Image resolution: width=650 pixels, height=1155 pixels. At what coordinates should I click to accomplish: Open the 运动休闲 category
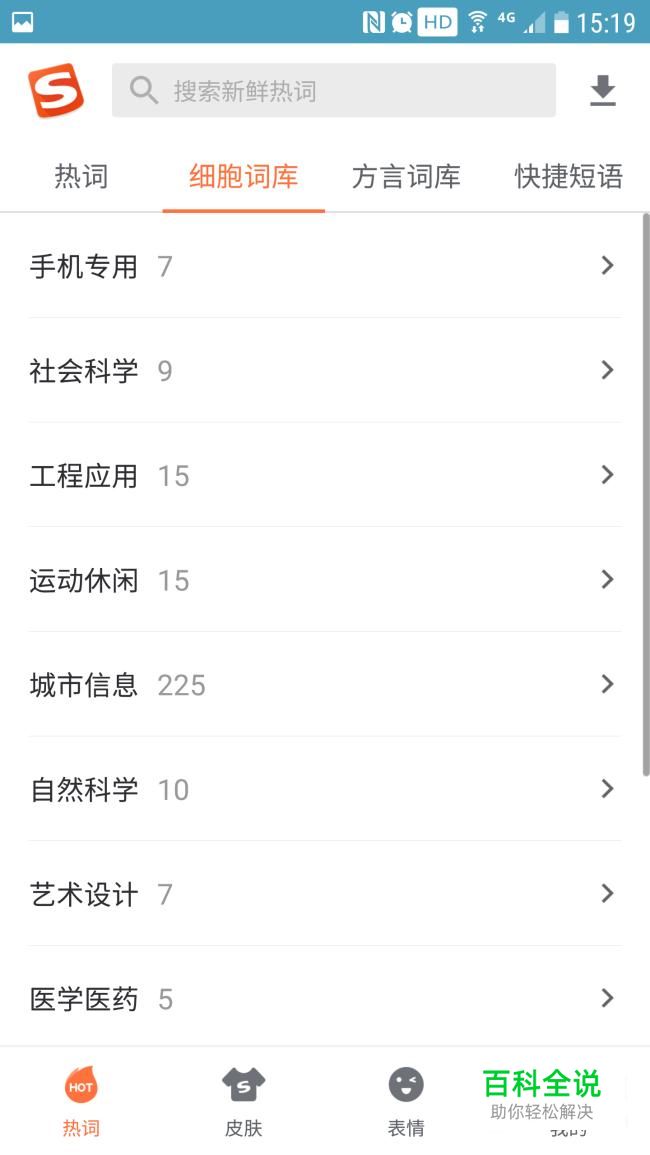coord(325,580)
